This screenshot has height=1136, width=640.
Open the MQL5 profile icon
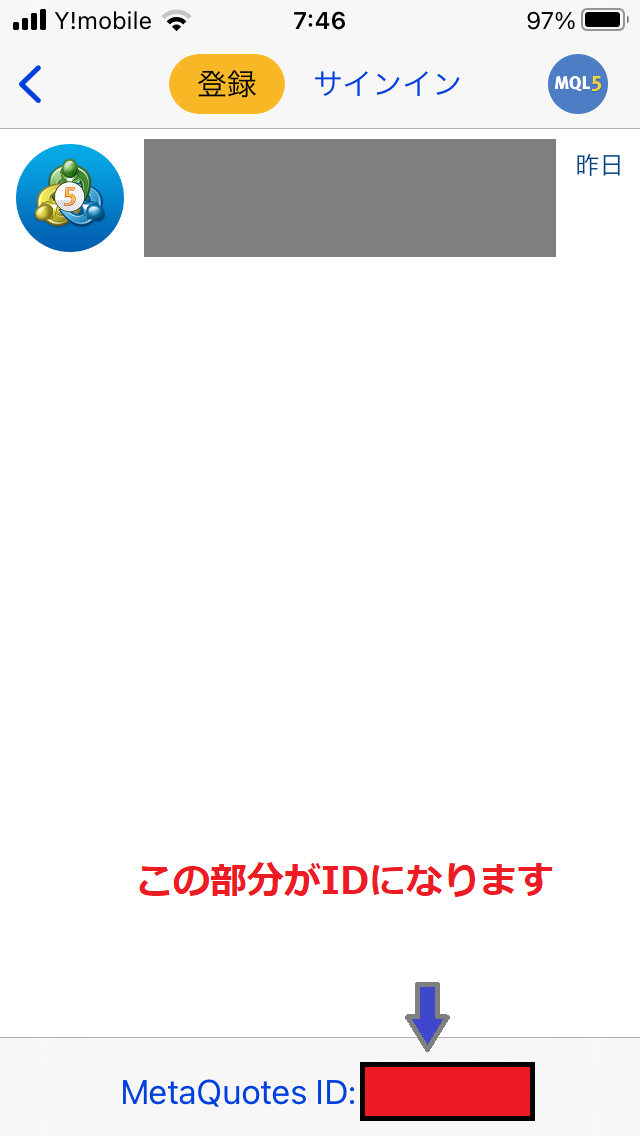pos(578,84)
